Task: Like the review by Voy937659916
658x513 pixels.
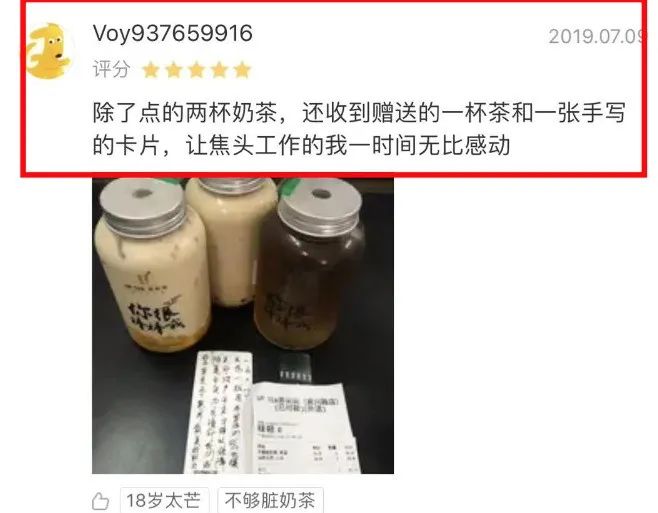Action: (x=99, y=501)
